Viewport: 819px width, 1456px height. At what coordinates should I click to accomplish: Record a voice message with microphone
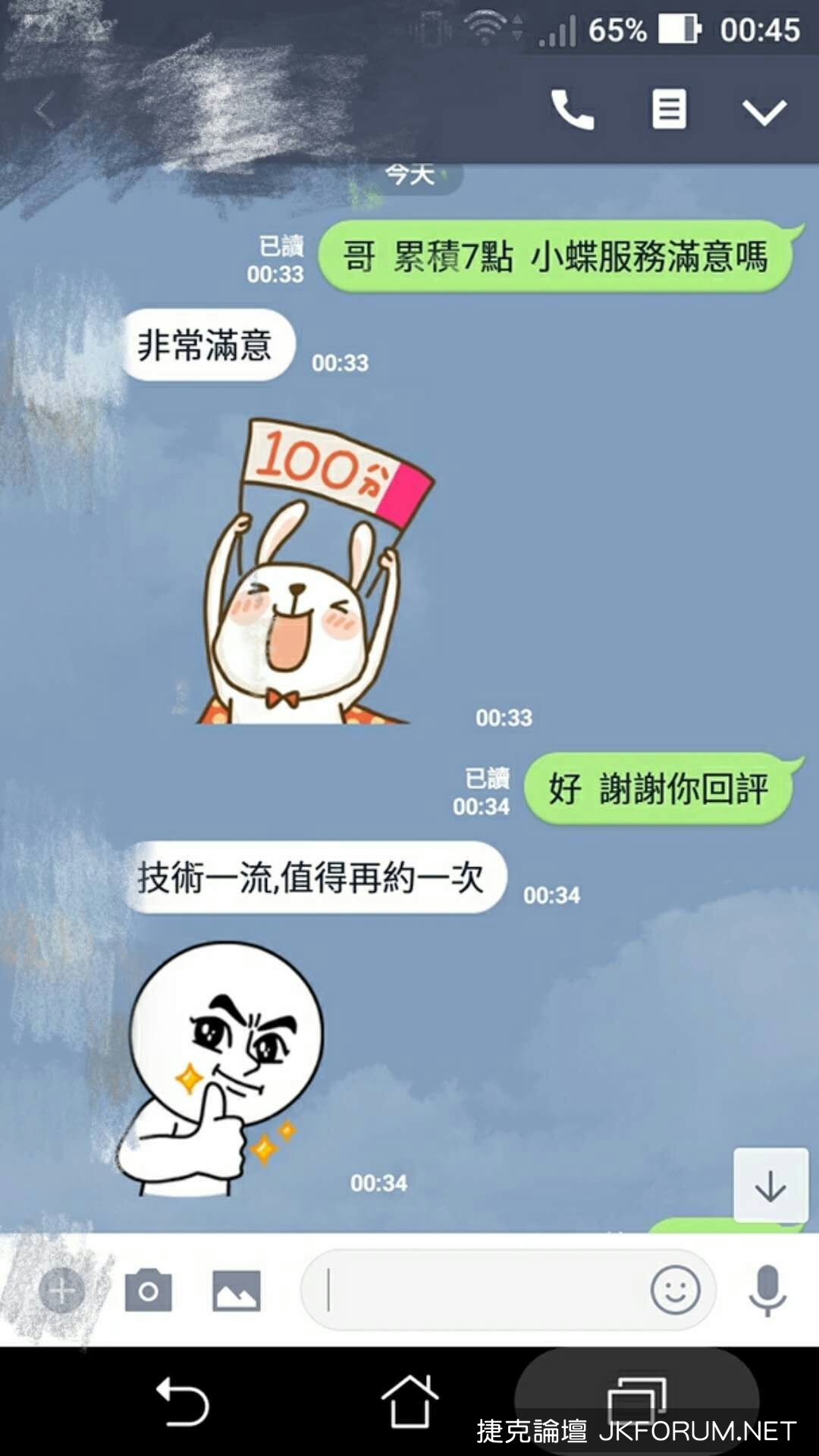point(767,1291)
